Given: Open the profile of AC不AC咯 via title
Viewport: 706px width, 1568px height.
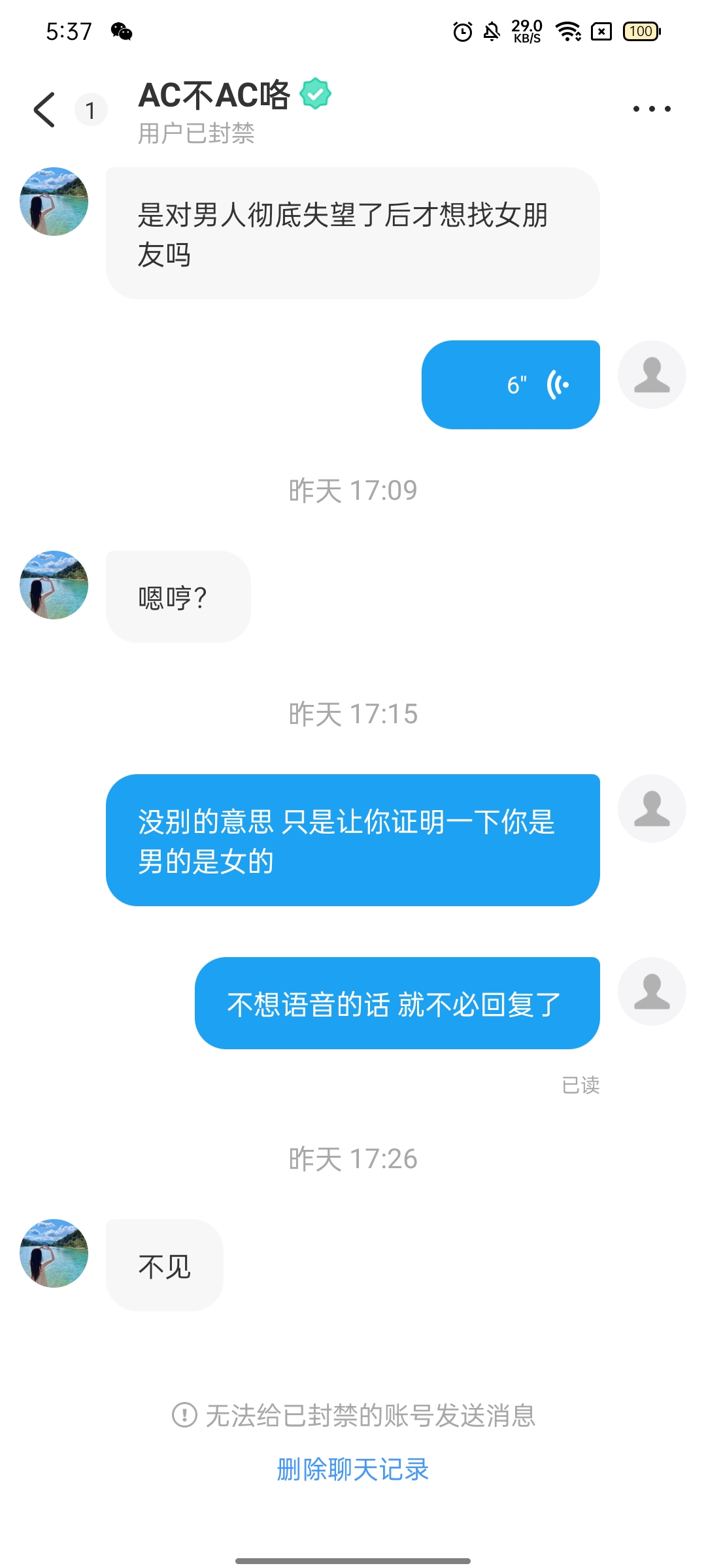Looking at the screenshot, I should (214, 95).
